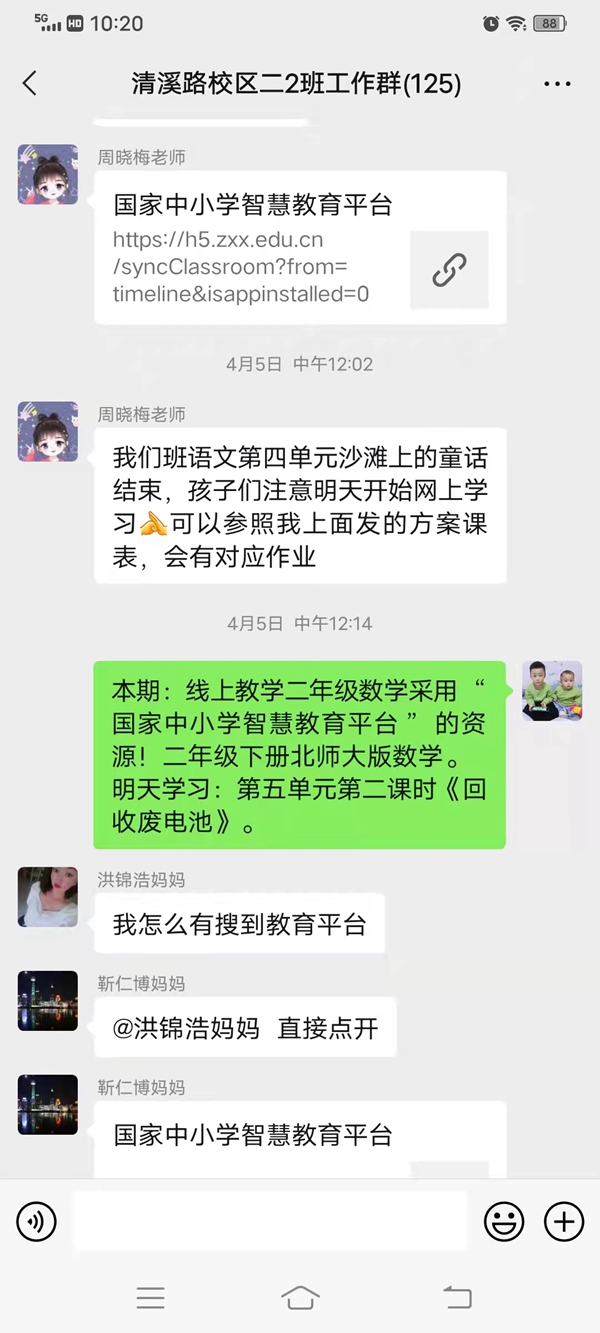Go to home via system navigation
Screen dimensions: 600x1333
coord(300,1298)
